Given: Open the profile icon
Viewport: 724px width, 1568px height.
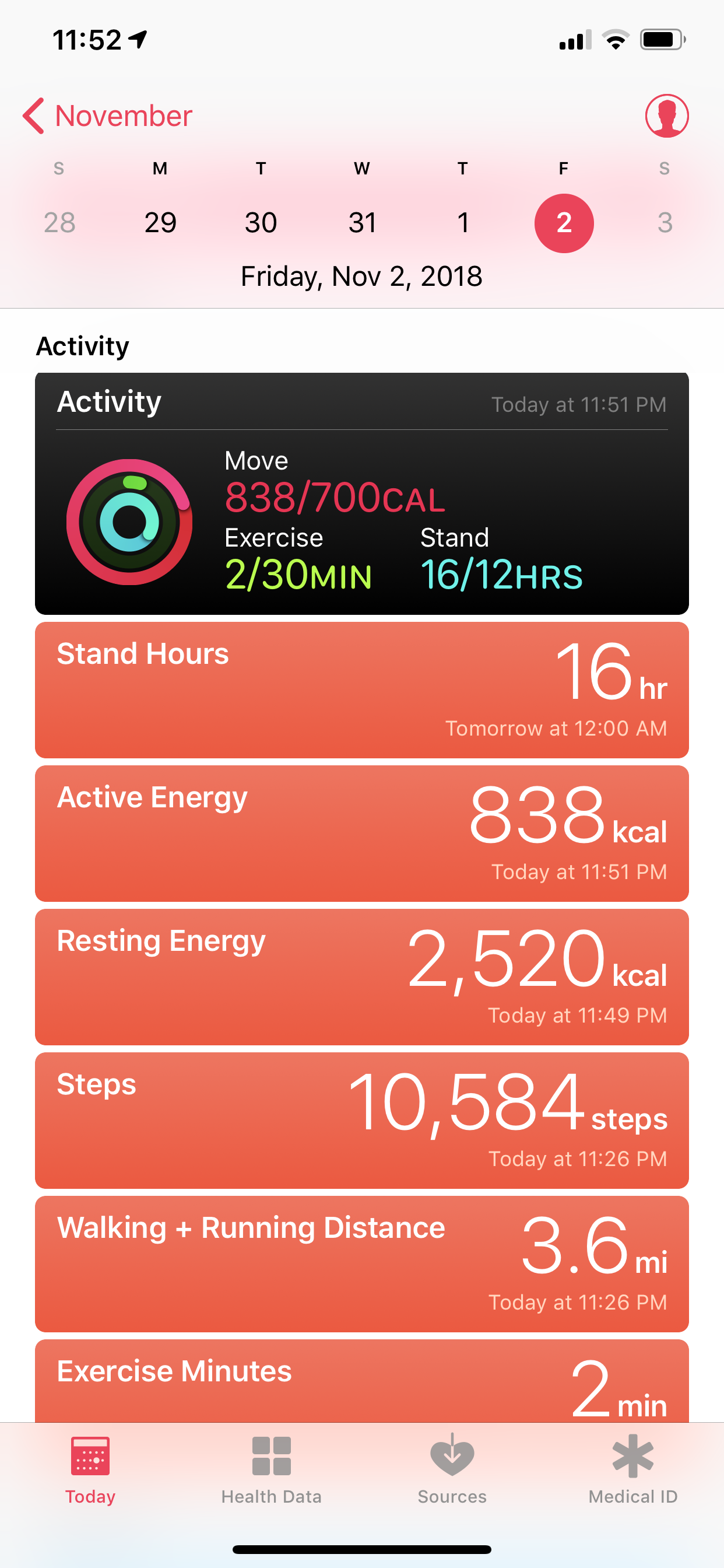Looking at the screenshot, I should coord(666,116).
